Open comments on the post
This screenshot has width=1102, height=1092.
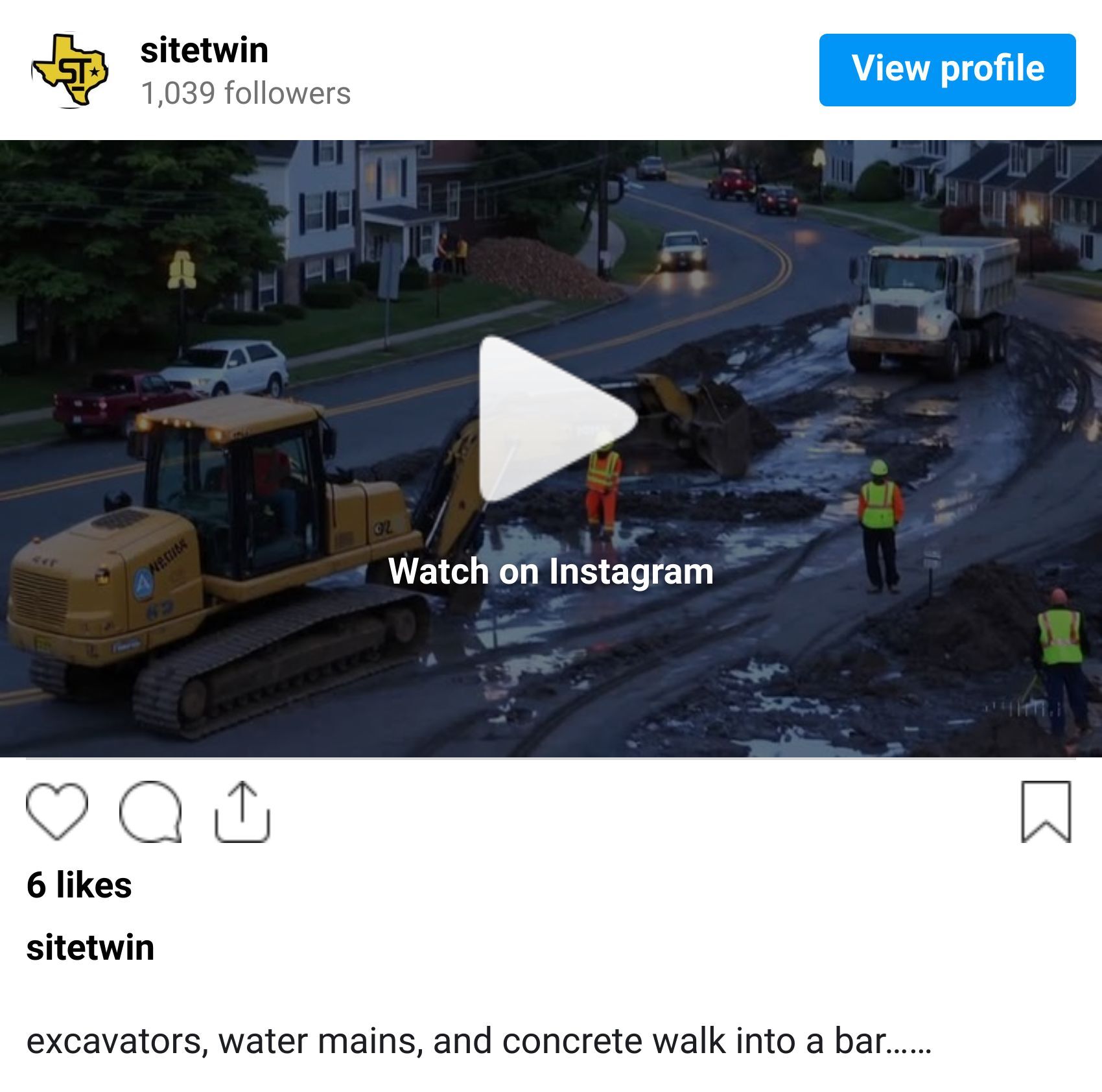150,811
